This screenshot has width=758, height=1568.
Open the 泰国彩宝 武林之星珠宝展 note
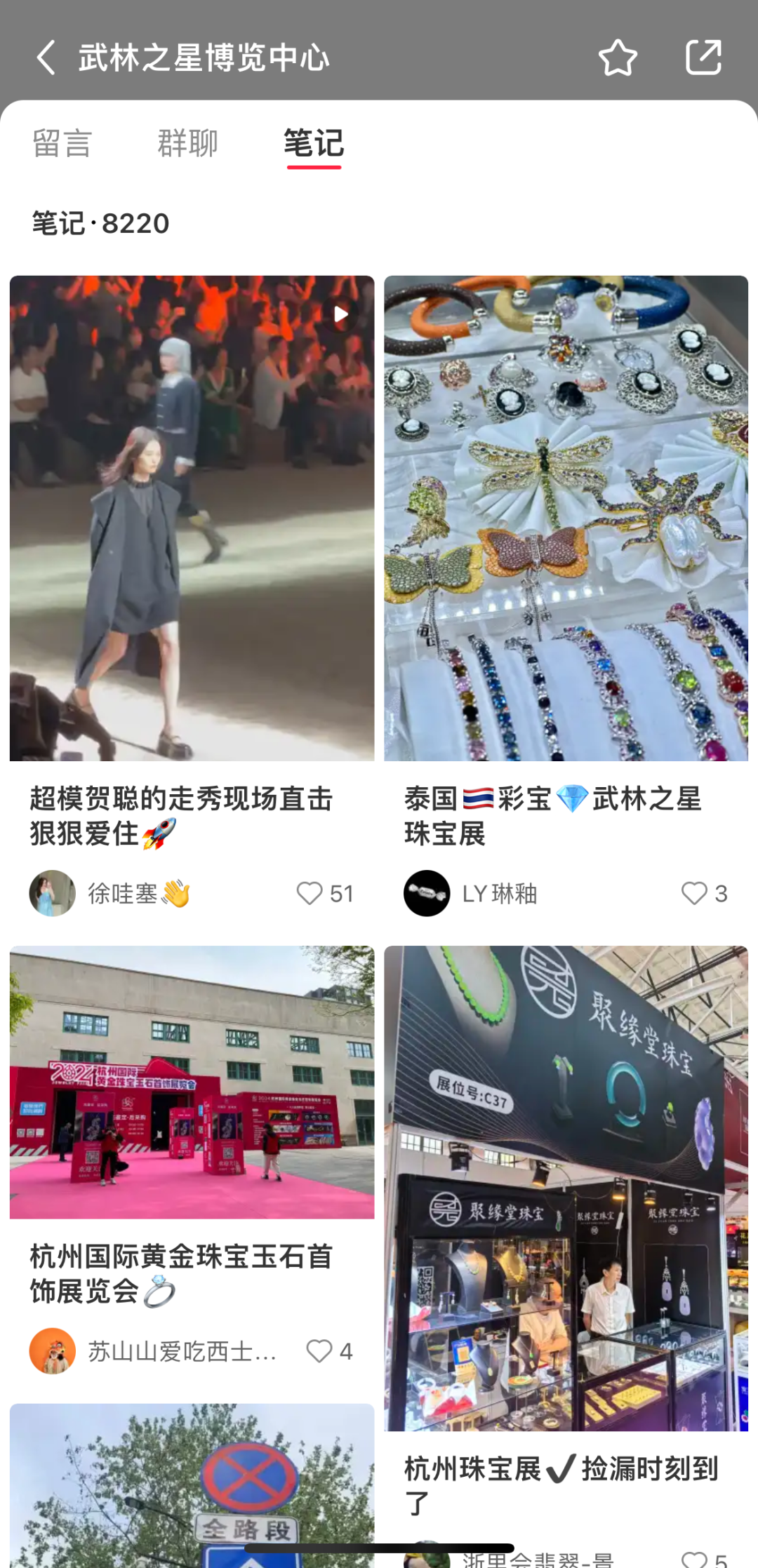click(566, 518)
